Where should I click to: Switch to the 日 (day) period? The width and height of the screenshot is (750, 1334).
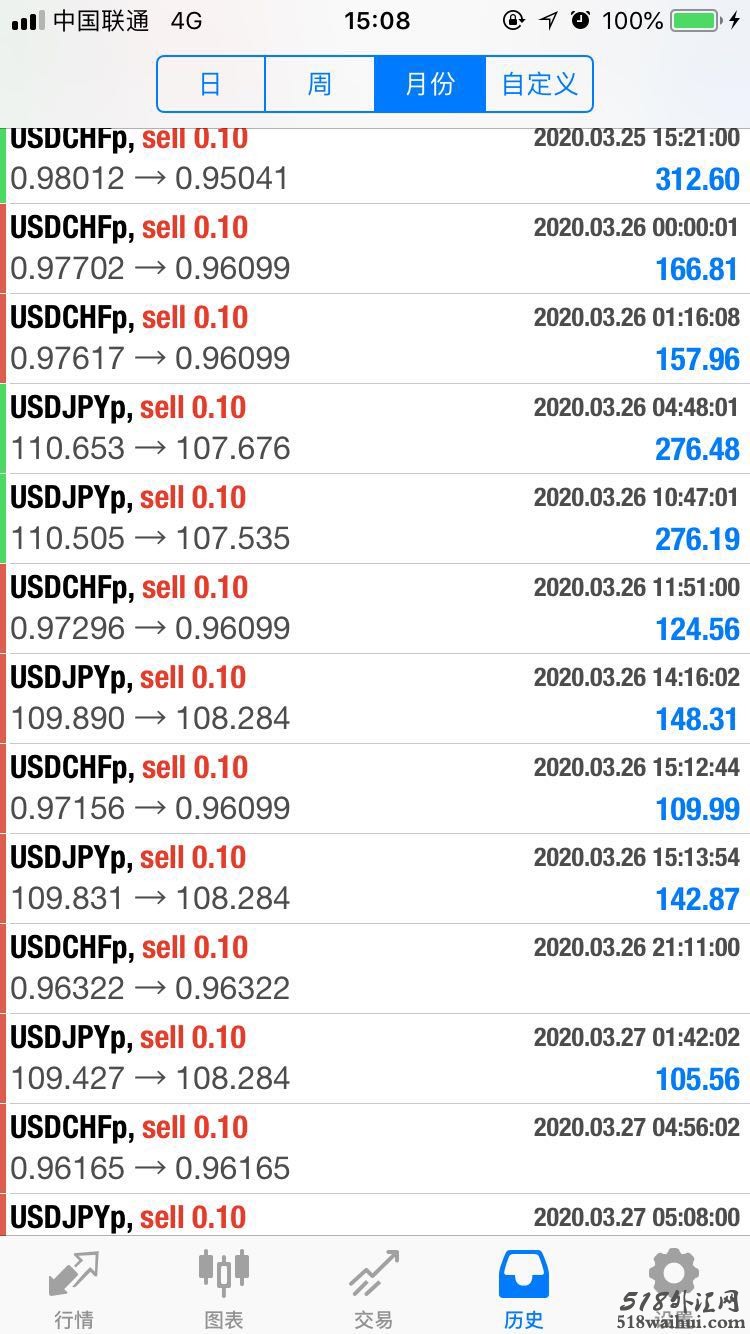click(210, 84)
